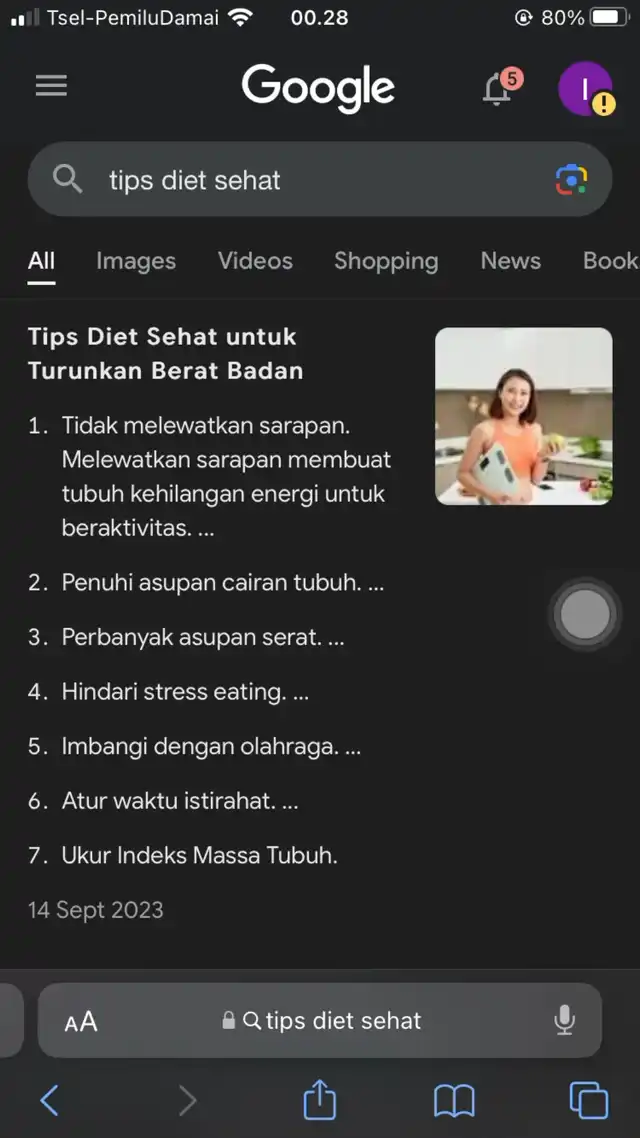Image resolution: width=640 pixels, height=1138 pixels.
Task: Switch to the Shopping tab
Action: point(386,261)
